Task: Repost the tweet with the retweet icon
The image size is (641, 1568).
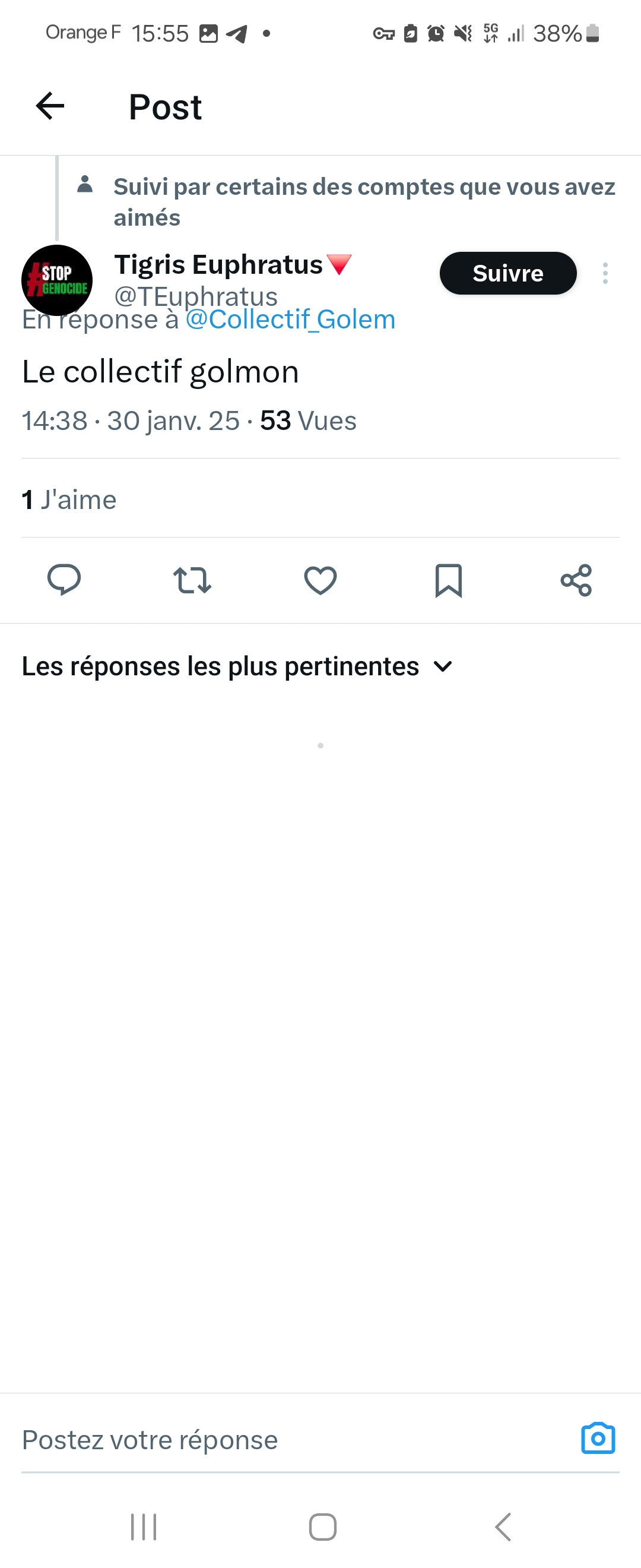Action: click(192, 580)
